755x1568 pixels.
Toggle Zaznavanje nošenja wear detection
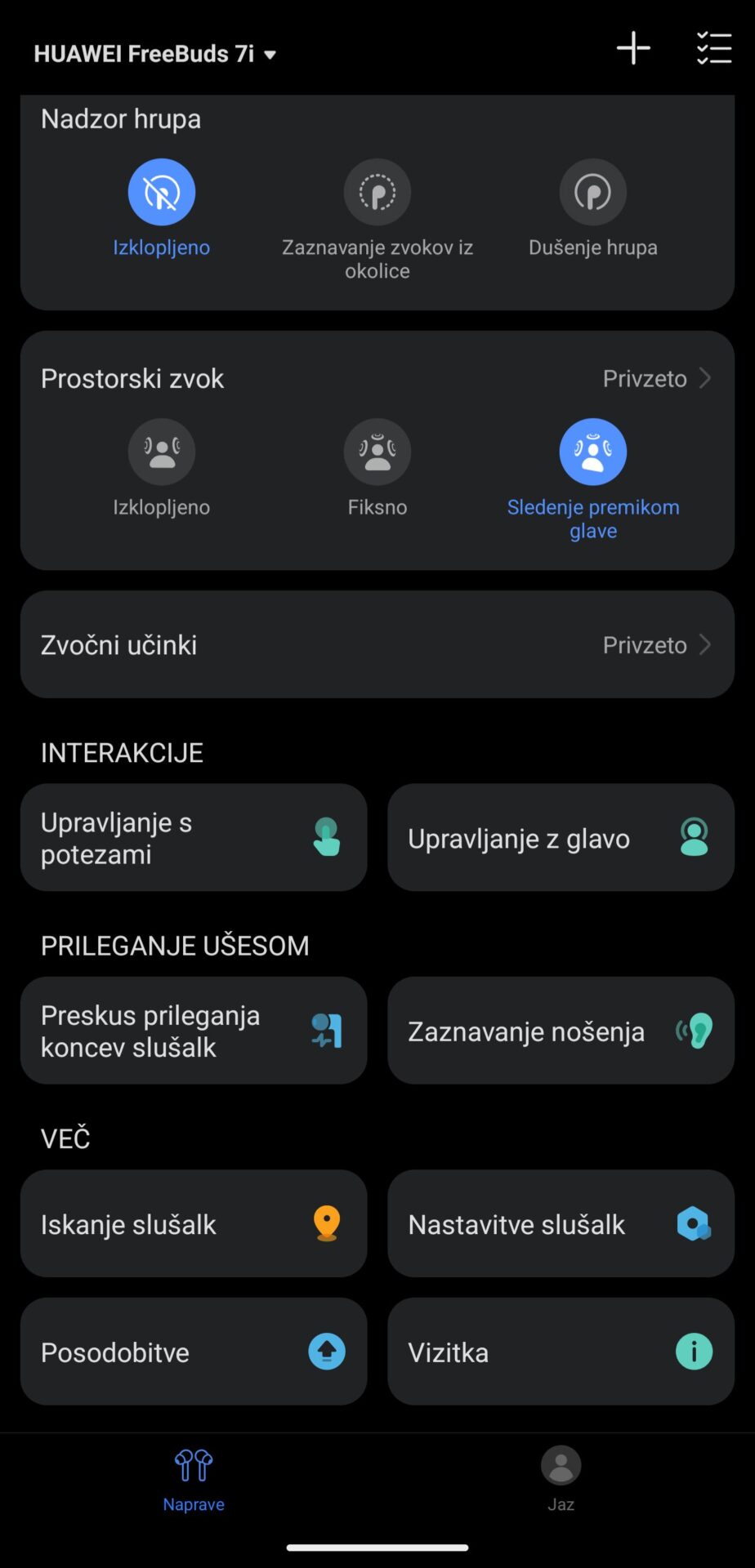(x=561, y=1030)
